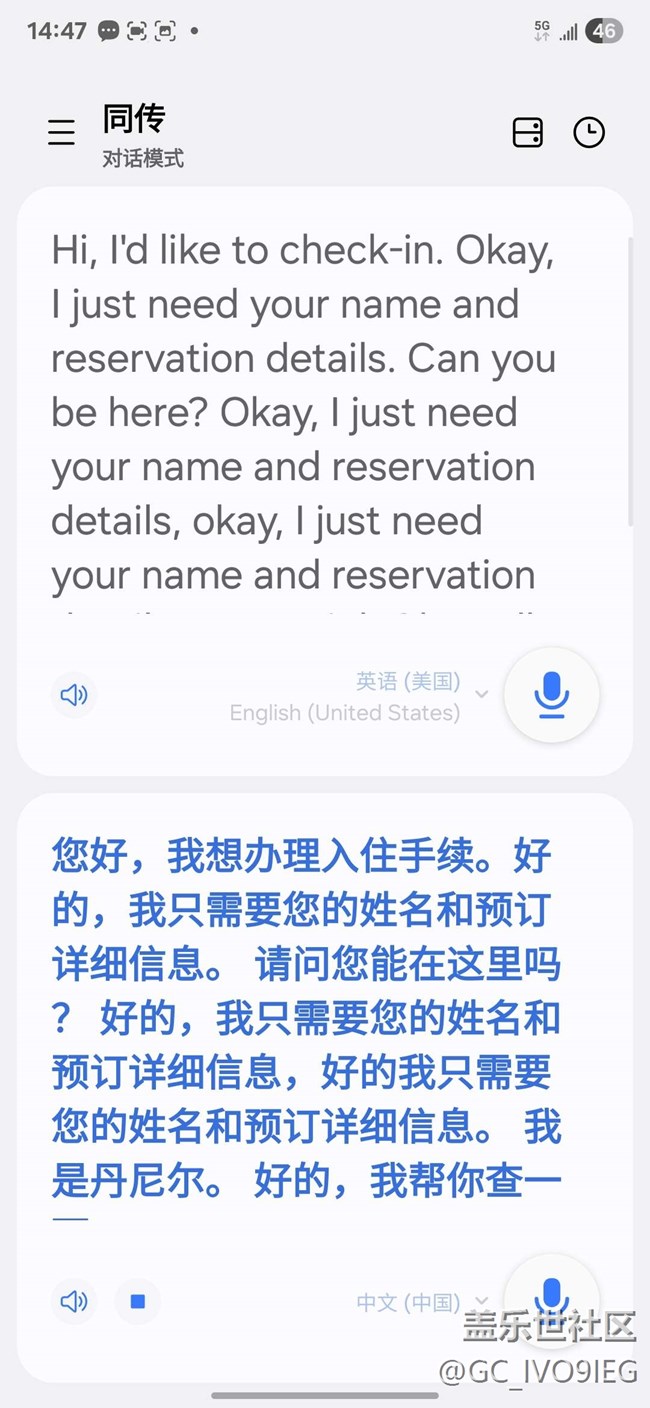Play the Chinese translation aloud
This screenshot has height=1408, width=650.
coord(74,1301)
